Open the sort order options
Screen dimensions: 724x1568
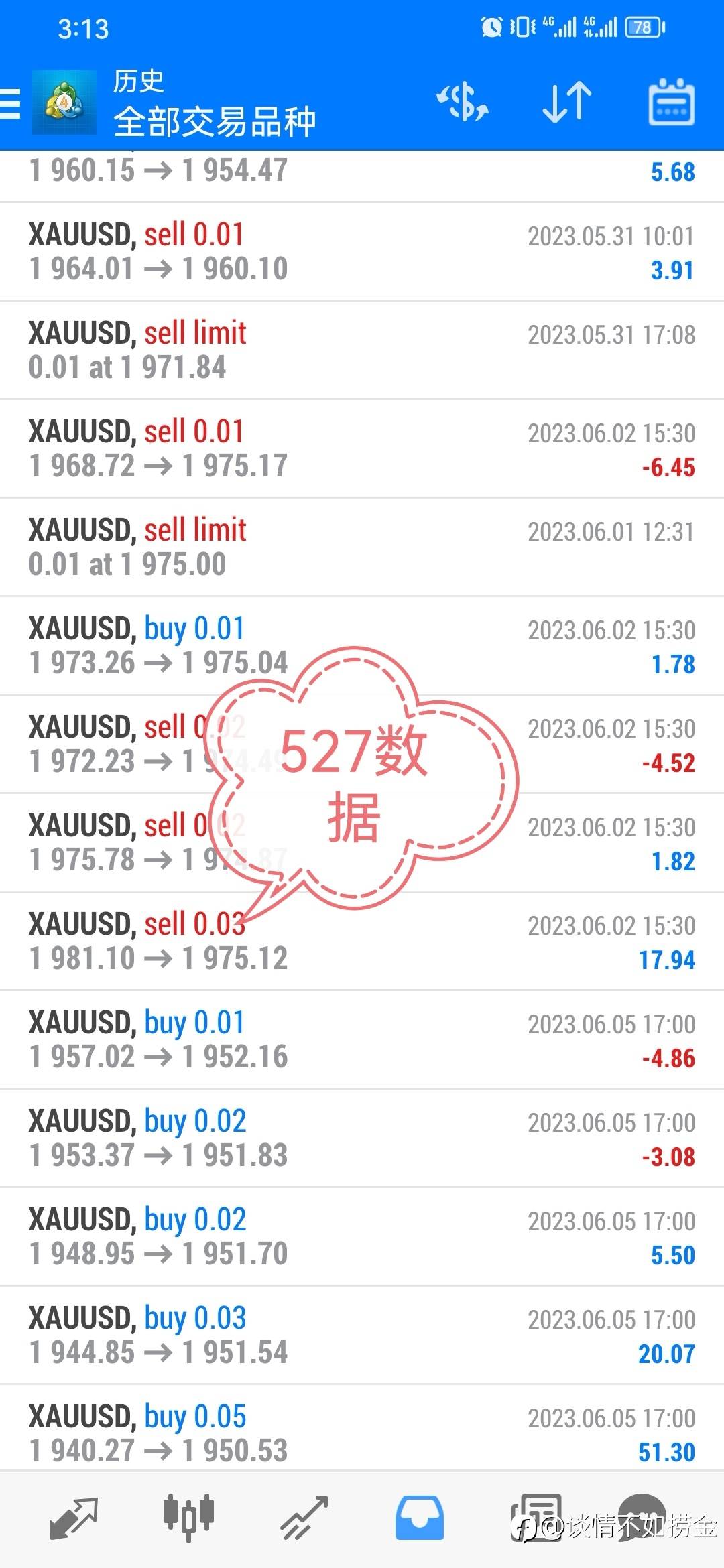[566, 103]
